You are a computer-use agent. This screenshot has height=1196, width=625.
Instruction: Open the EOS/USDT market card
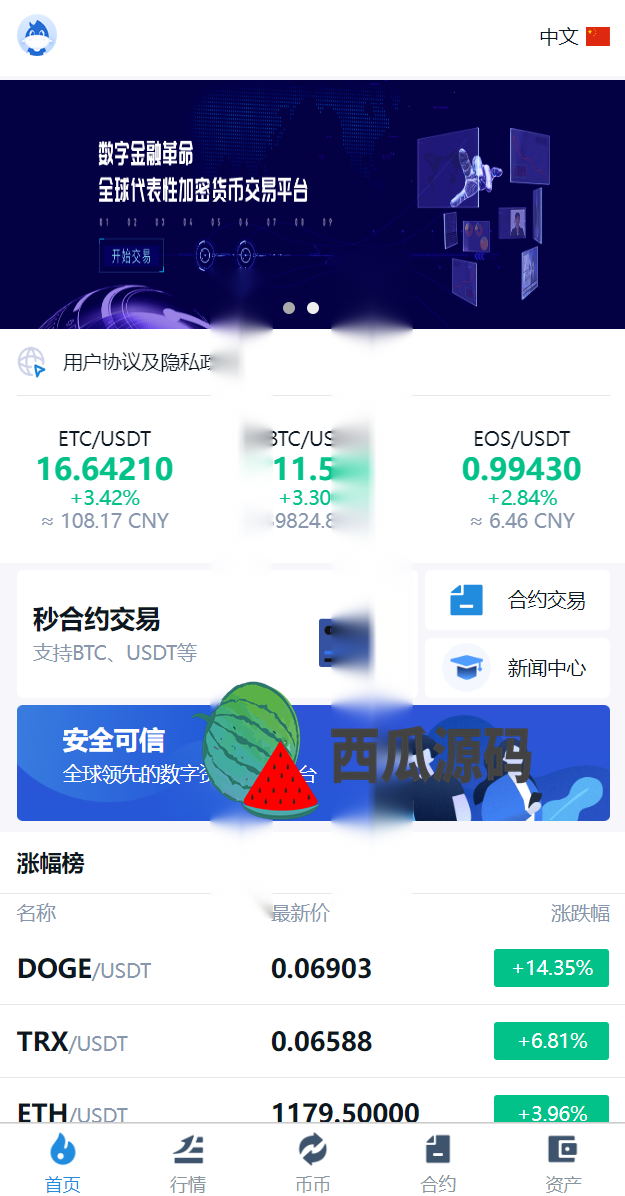click(521, 478)
